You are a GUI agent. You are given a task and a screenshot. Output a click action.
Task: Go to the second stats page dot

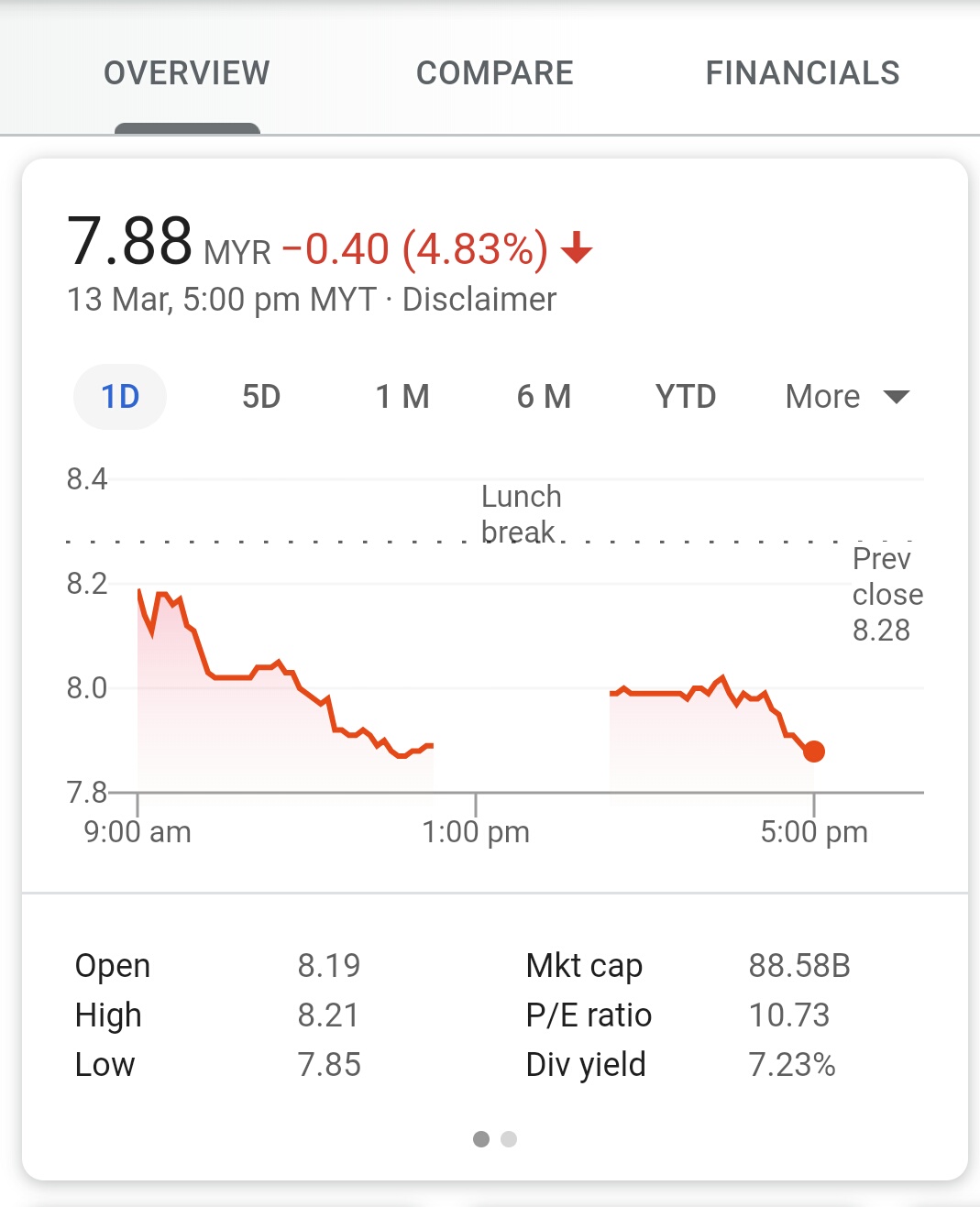(509, 1139)
